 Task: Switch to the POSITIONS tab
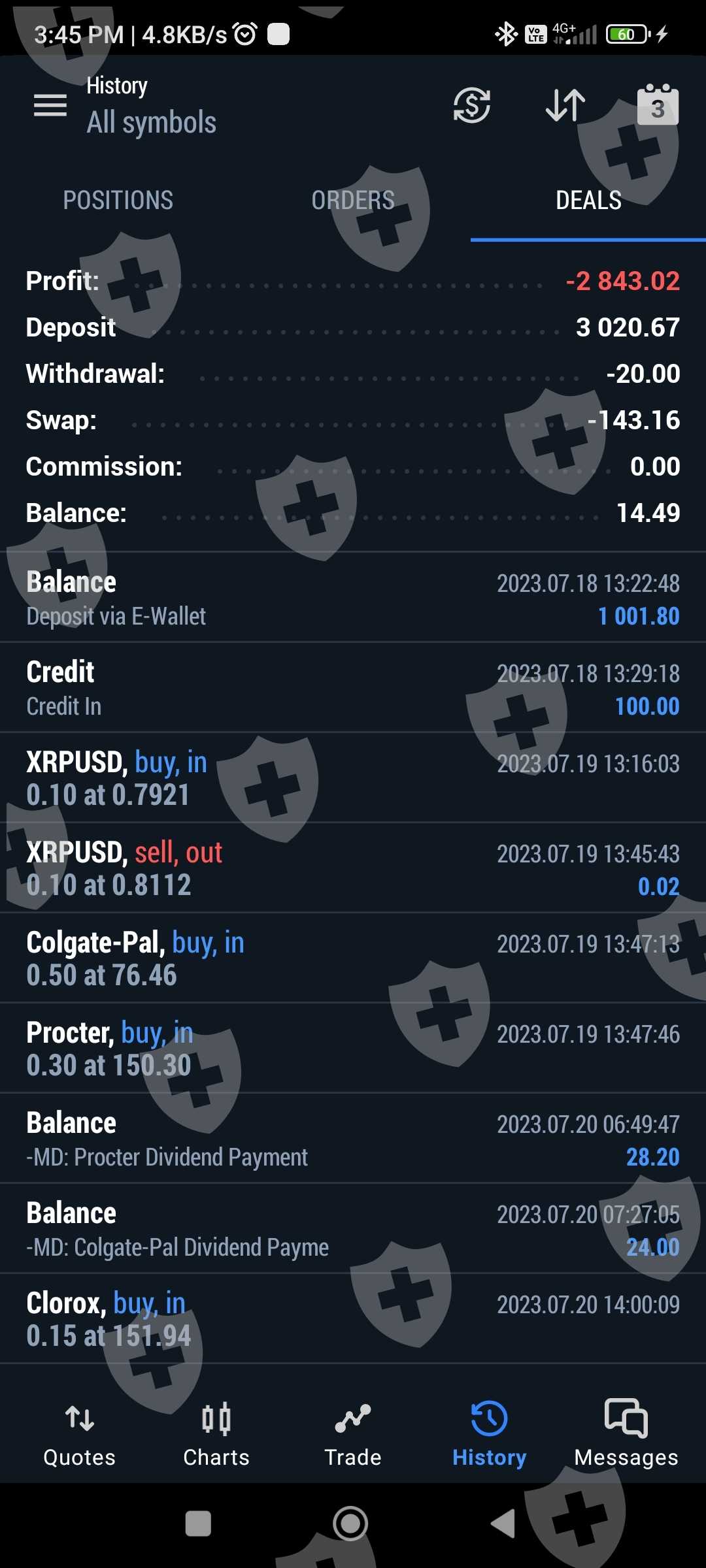pyautogui.click(x=118, y=201)
